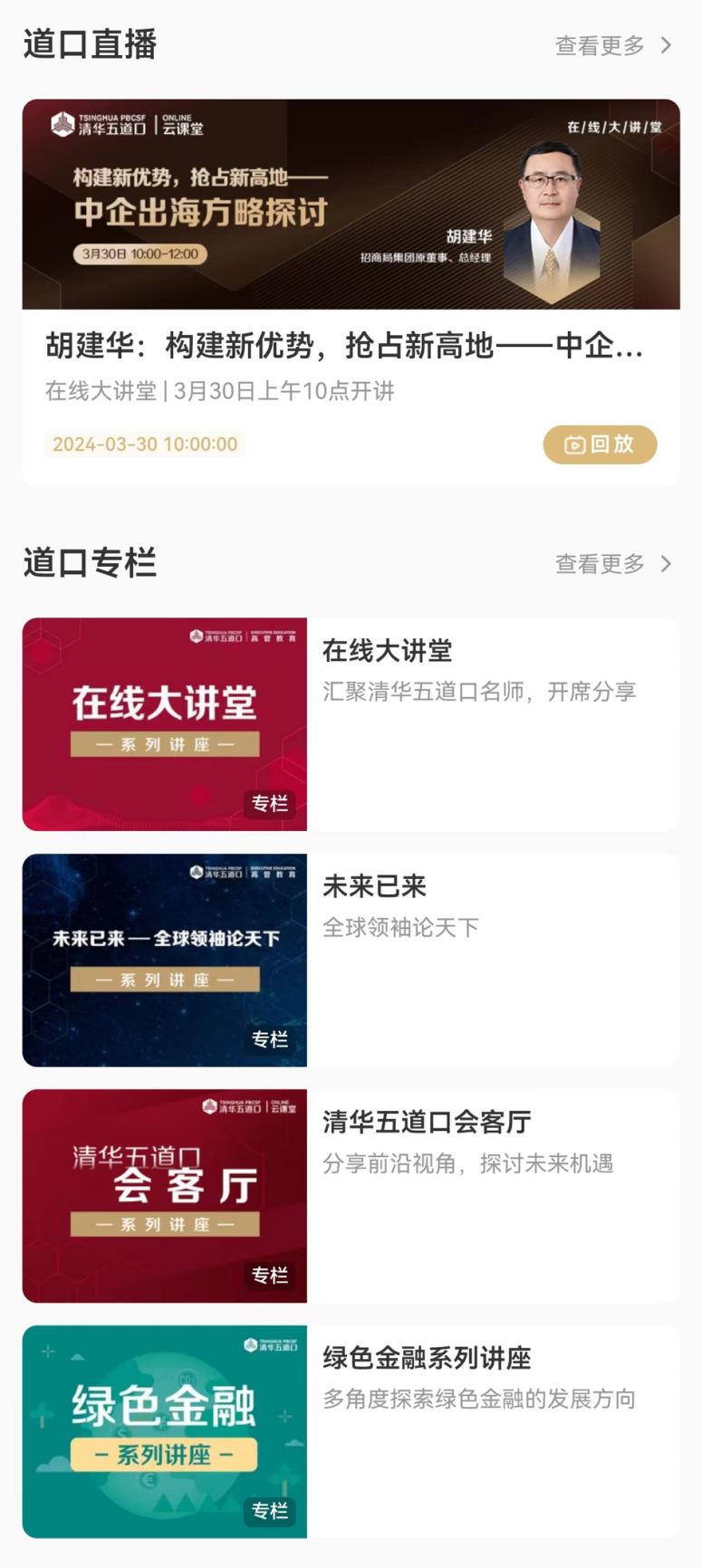Image resolution: width=702 pixels, height=1568 pixels.
Task: Tap 查看更多 next to 道口直播
Action: tap(612, 45)
